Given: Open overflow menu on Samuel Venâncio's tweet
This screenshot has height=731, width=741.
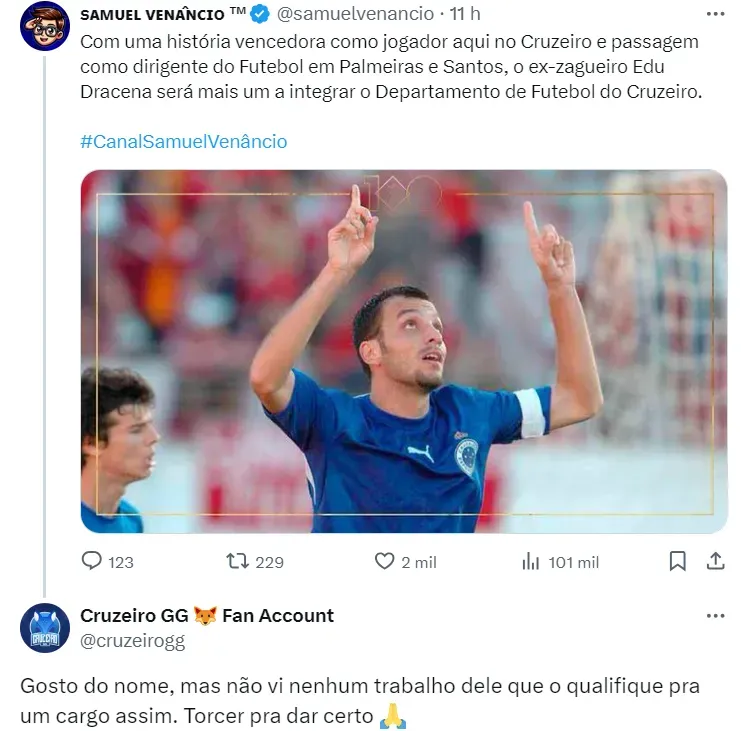Looking at the screenshot, I should click(x=714, y=14).
